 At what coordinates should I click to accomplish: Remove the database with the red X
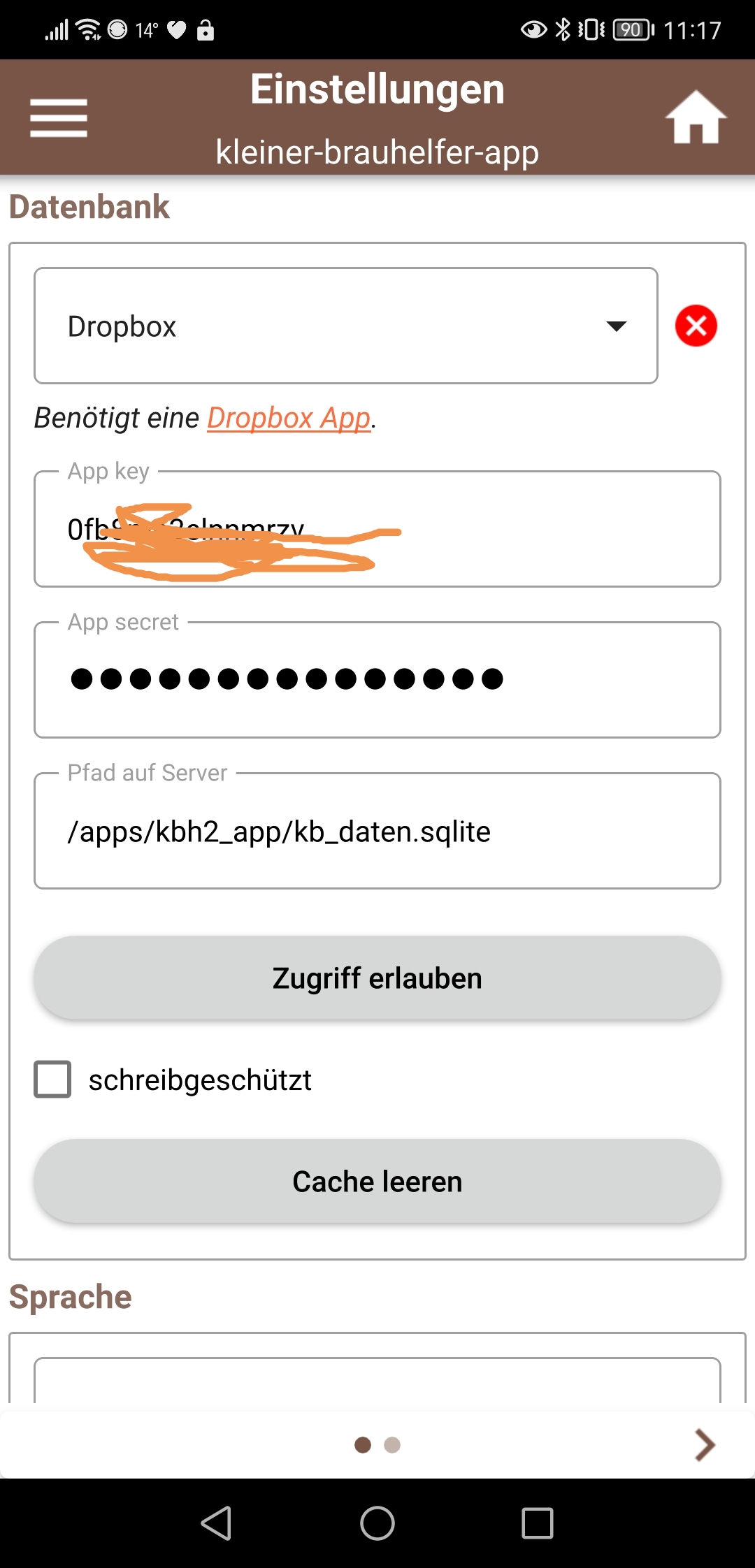696,326
